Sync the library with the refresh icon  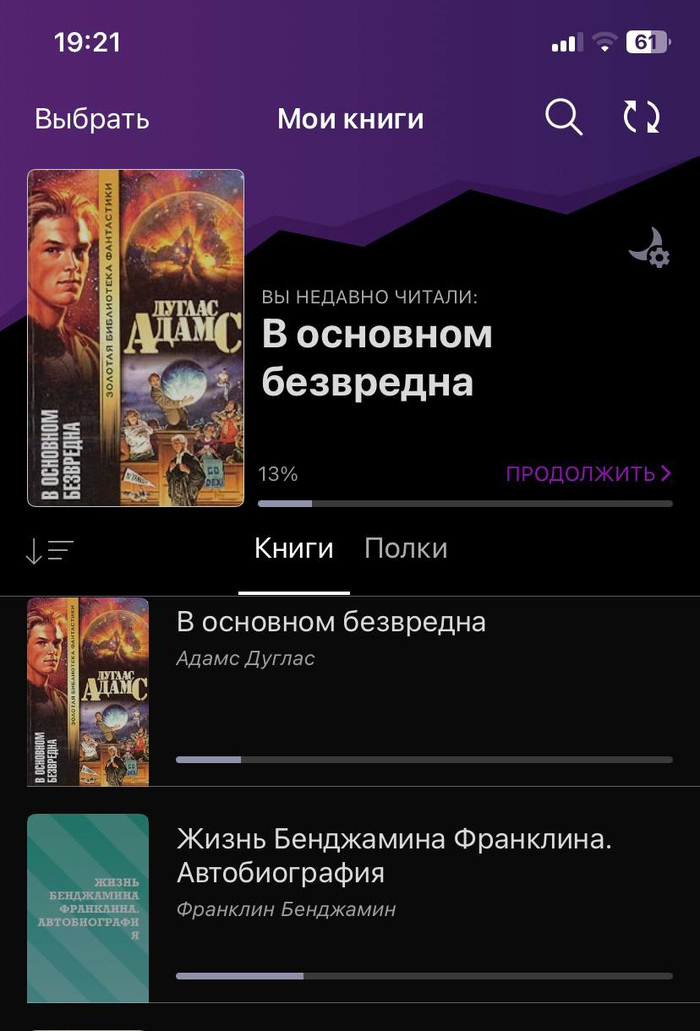(641, 118)
